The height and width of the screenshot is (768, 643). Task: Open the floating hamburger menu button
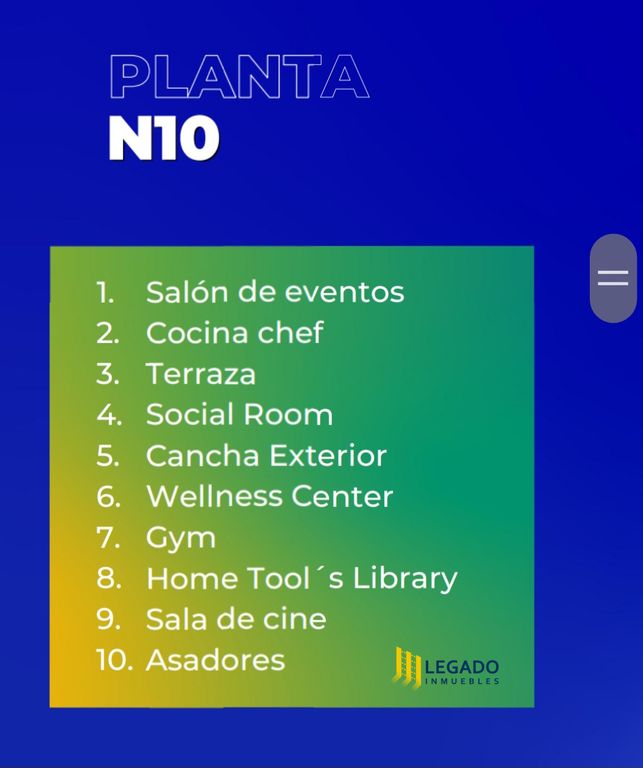[x=613, y=278]
